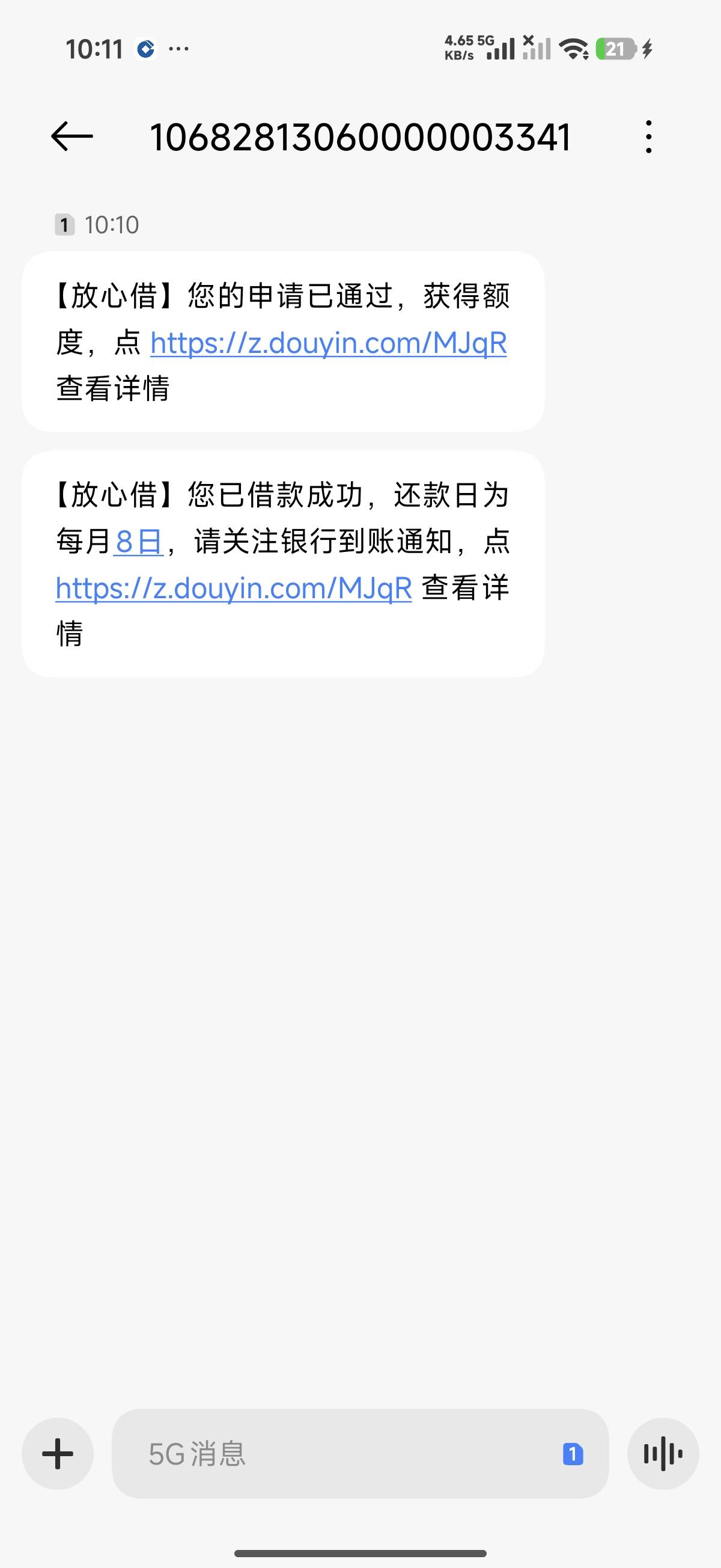The height and width of the screenshot is (1568, 721).
Task: Start voice input with the waveform button
Action: 663,1454
